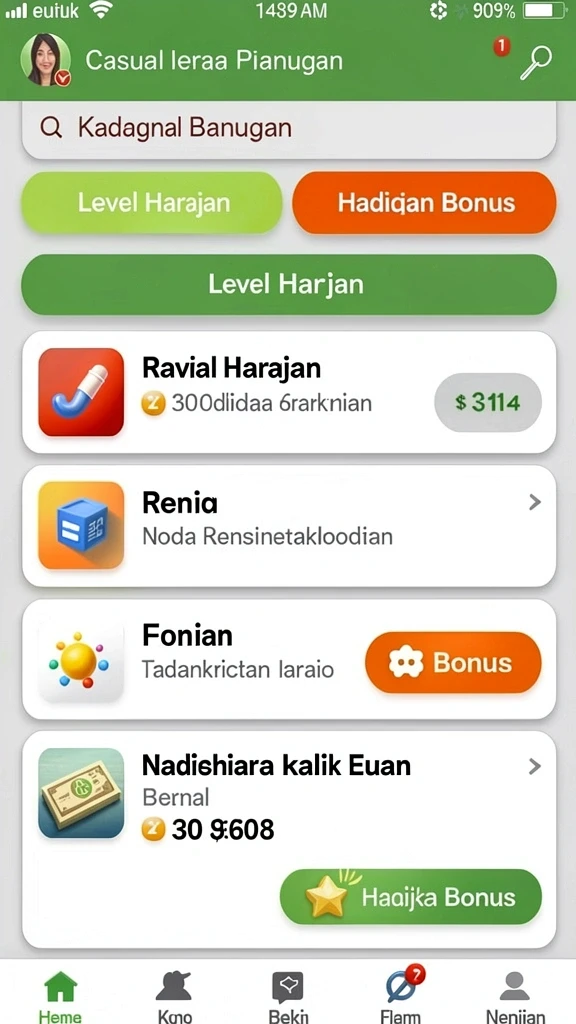Viewport: 576px width, 1024px height.
Task: Tap the $3114 pill button
Action: click(x=488, y=402)
